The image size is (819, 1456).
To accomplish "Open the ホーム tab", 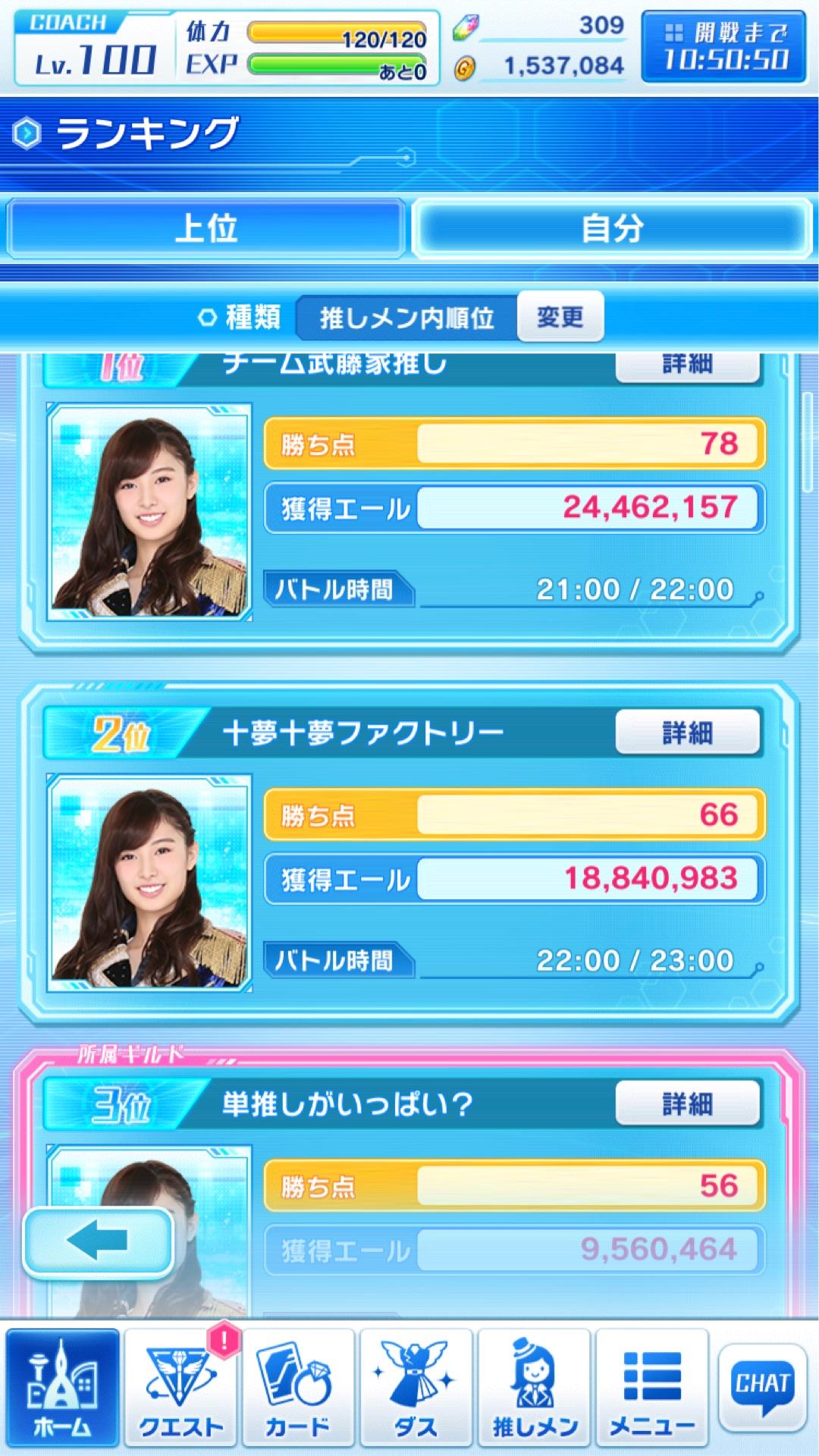I will point(63,1388).
